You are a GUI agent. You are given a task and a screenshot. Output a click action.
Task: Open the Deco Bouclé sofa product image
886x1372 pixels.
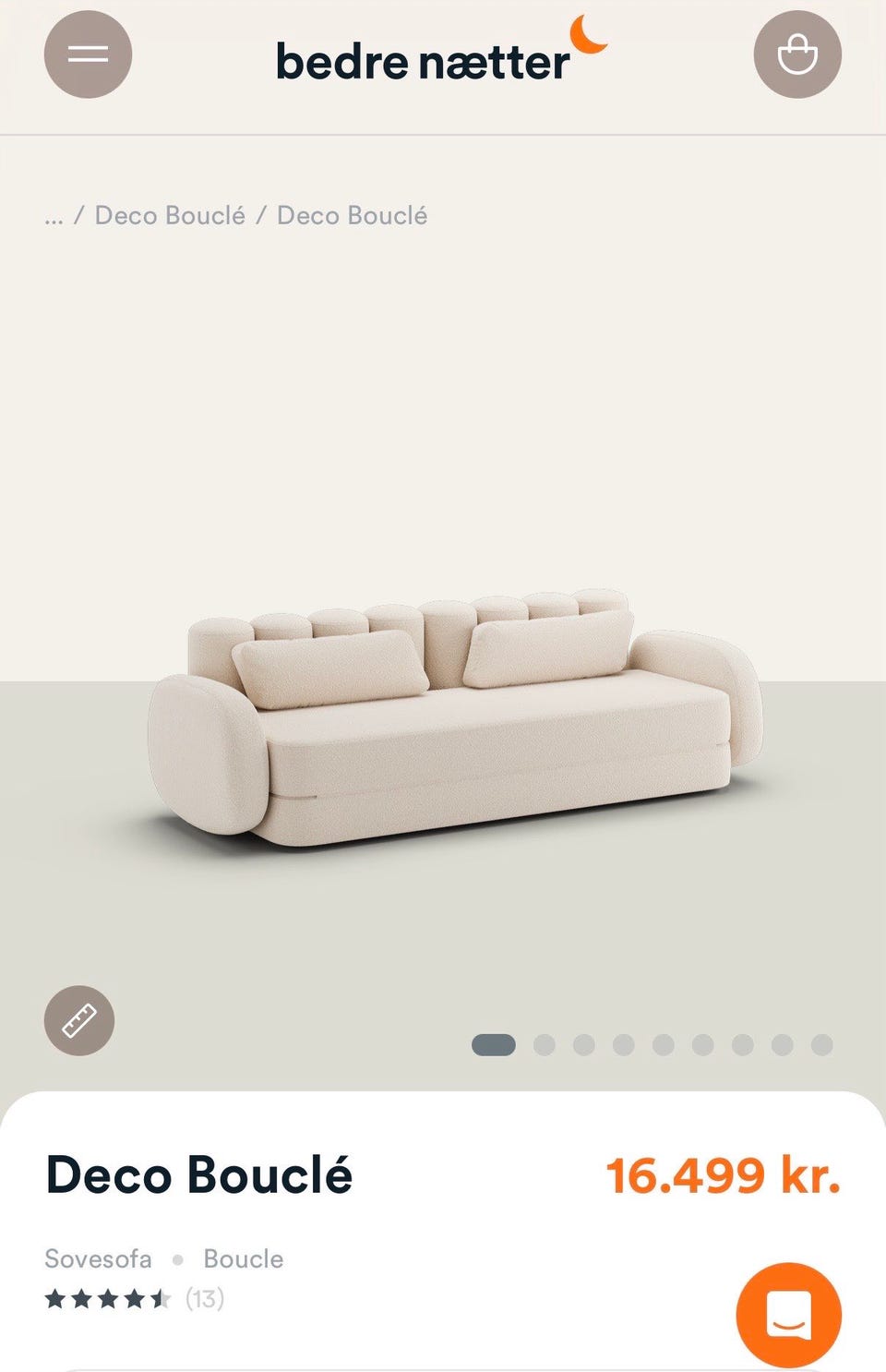[452, 716]
